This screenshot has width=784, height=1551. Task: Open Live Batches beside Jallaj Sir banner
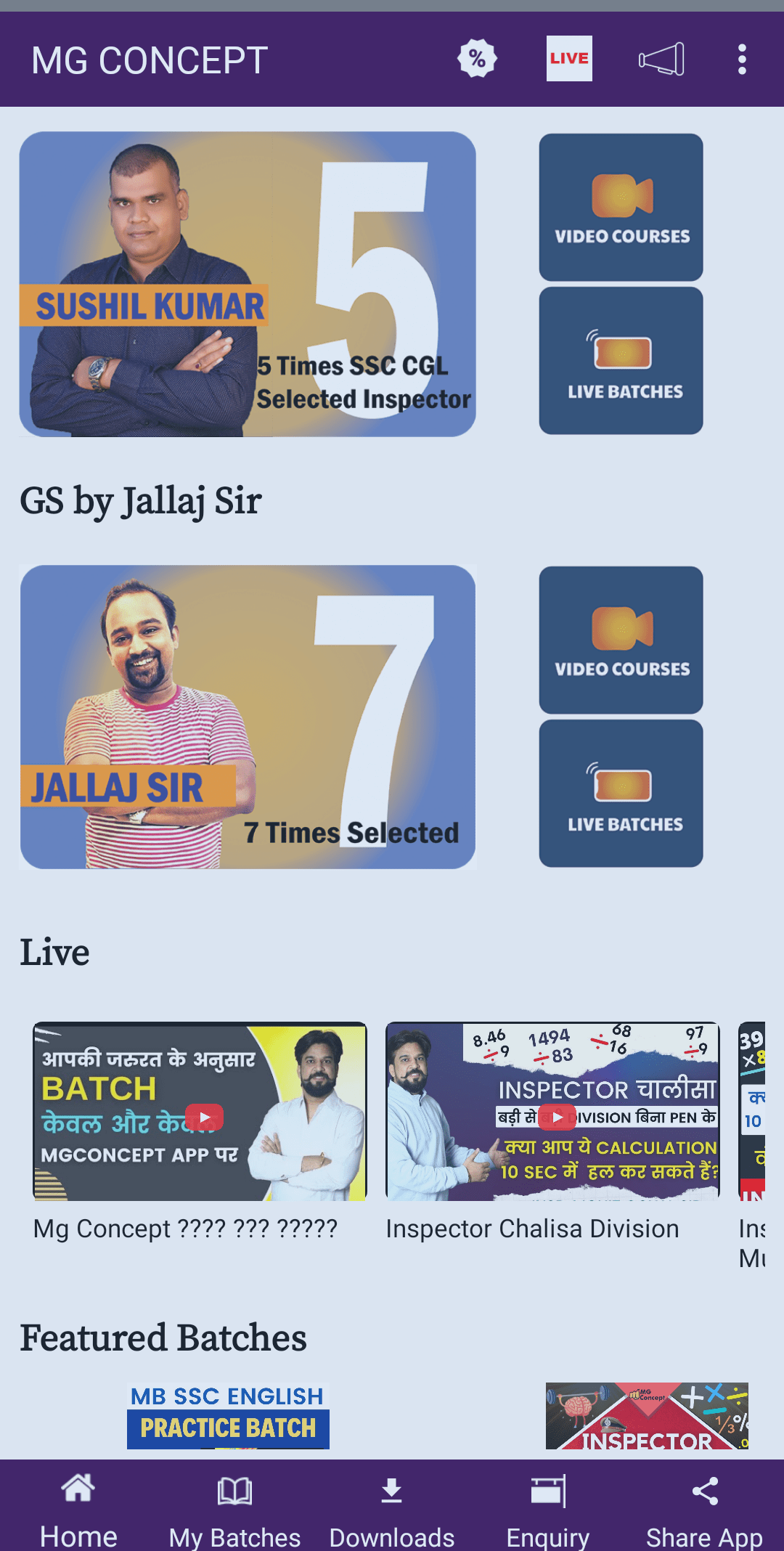tap(621, 794)
